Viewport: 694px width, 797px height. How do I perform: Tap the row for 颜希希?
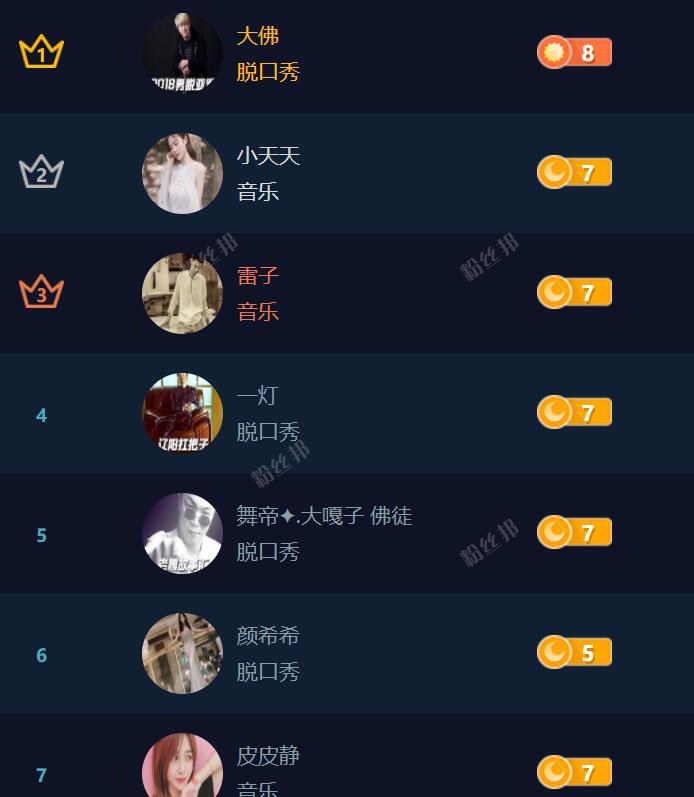[268, 636]
